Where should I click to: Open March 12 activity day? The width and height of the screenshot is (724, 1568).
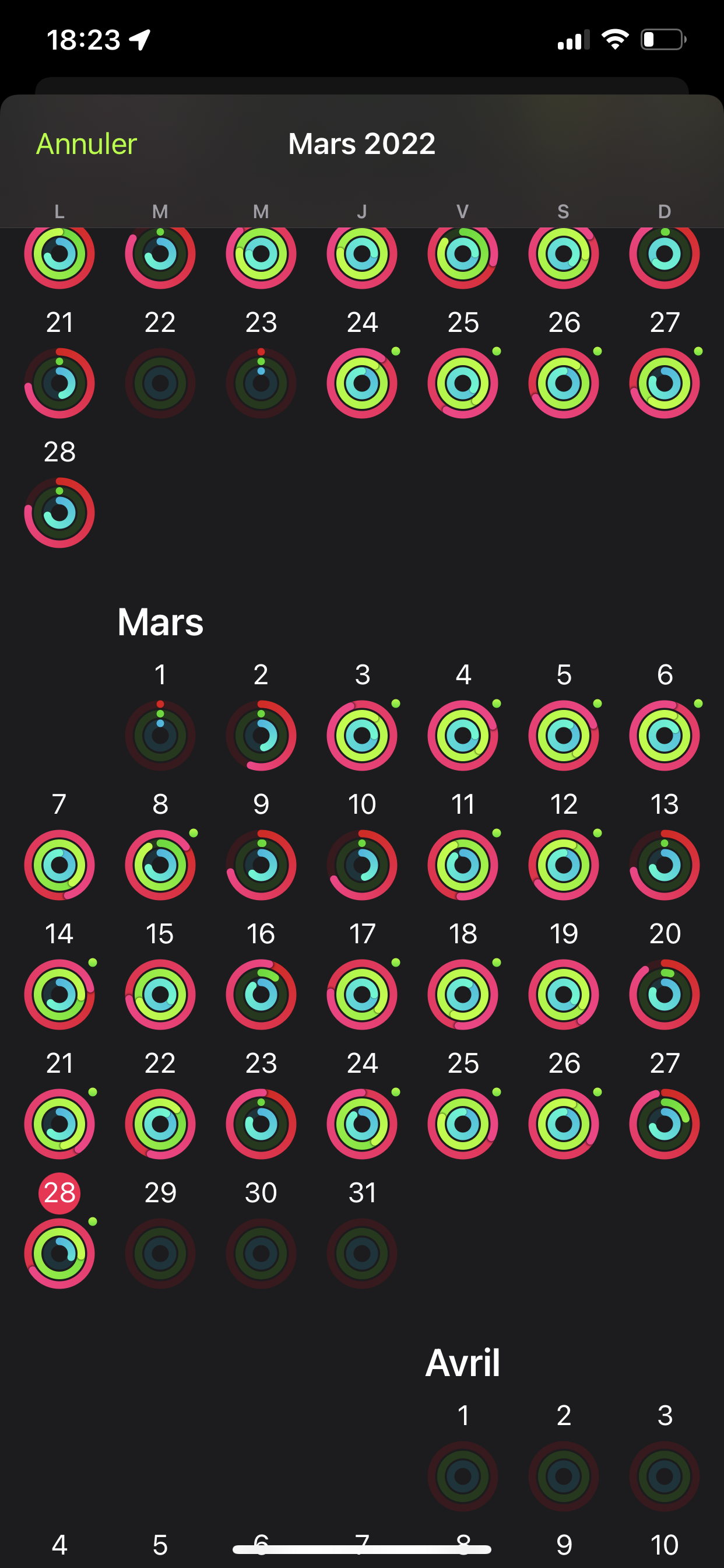(564, 864)
